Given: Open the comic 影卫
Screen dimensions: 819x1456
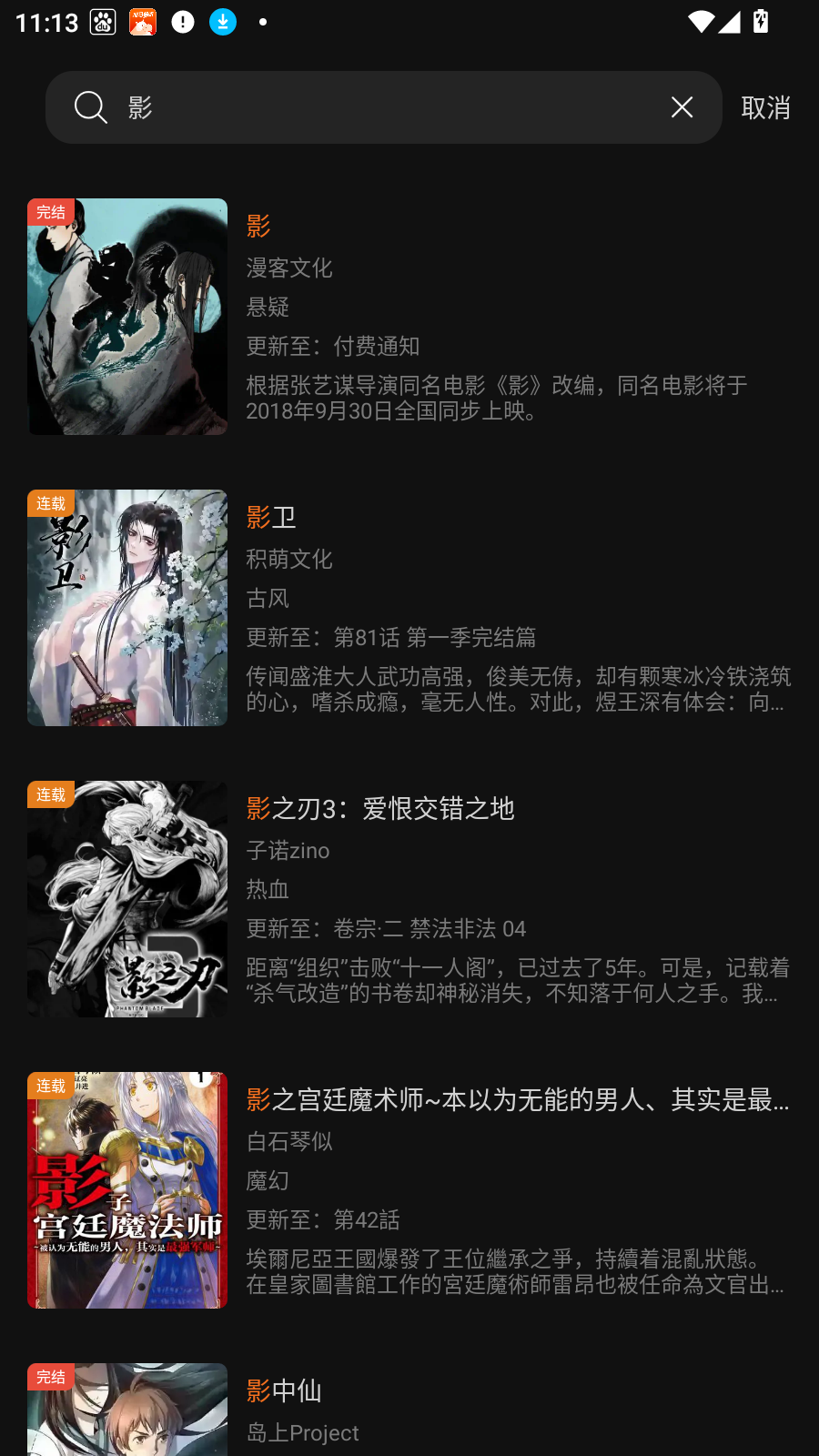Looking at the screenshot, I should pyautogui.click(x=269, y=516).
